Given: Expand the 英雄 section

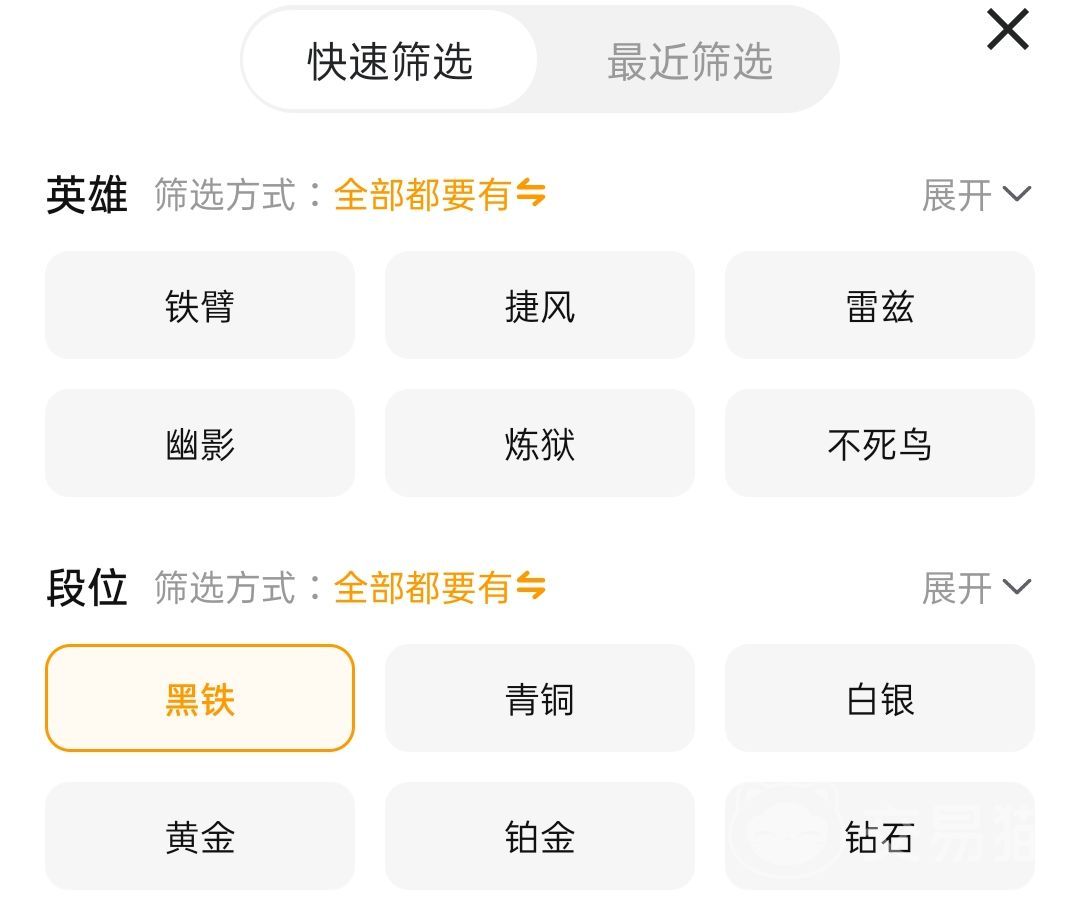Looking at the screenshot, I should click(x=976, y=195).
